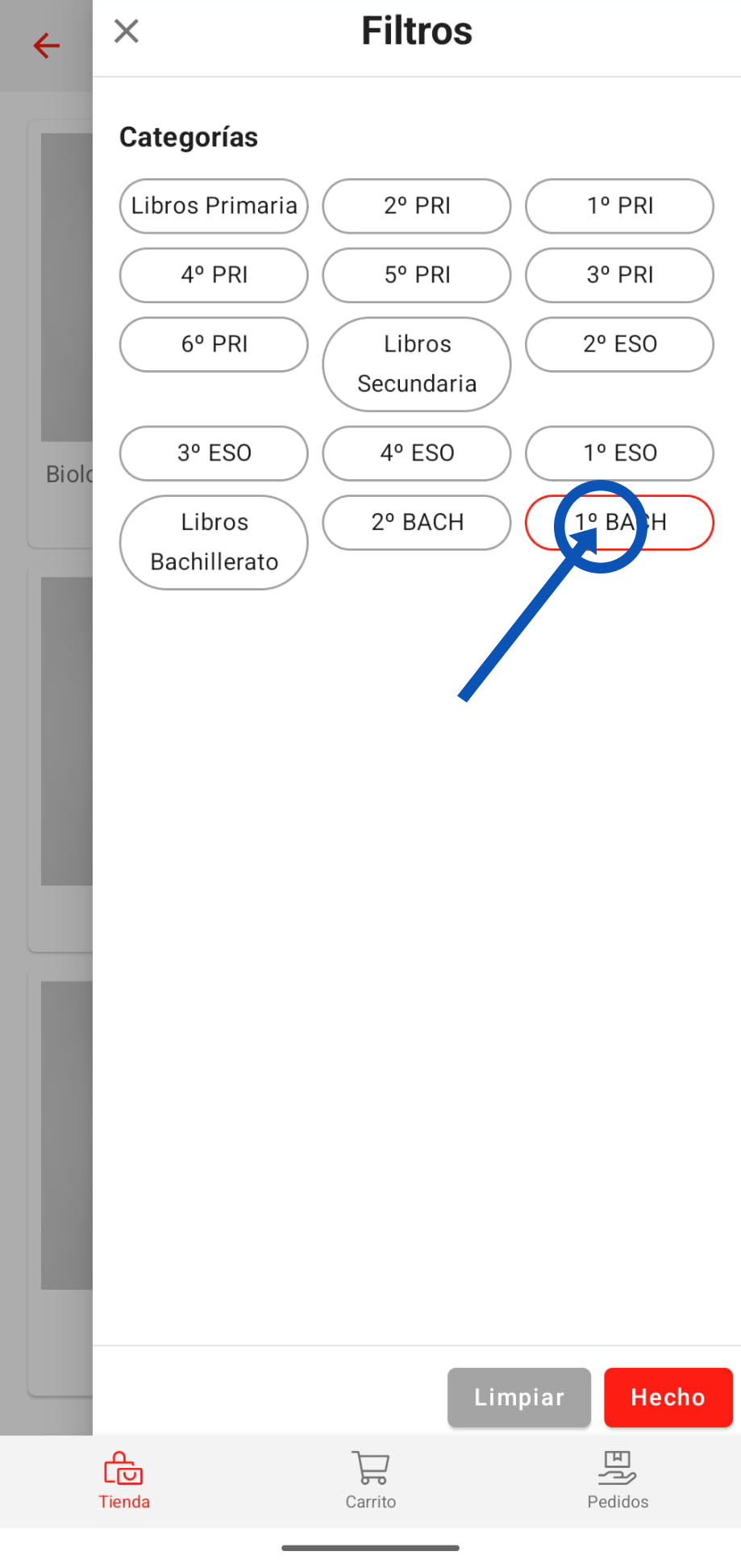Close the Filtros panel

click(x=127, y=31)
